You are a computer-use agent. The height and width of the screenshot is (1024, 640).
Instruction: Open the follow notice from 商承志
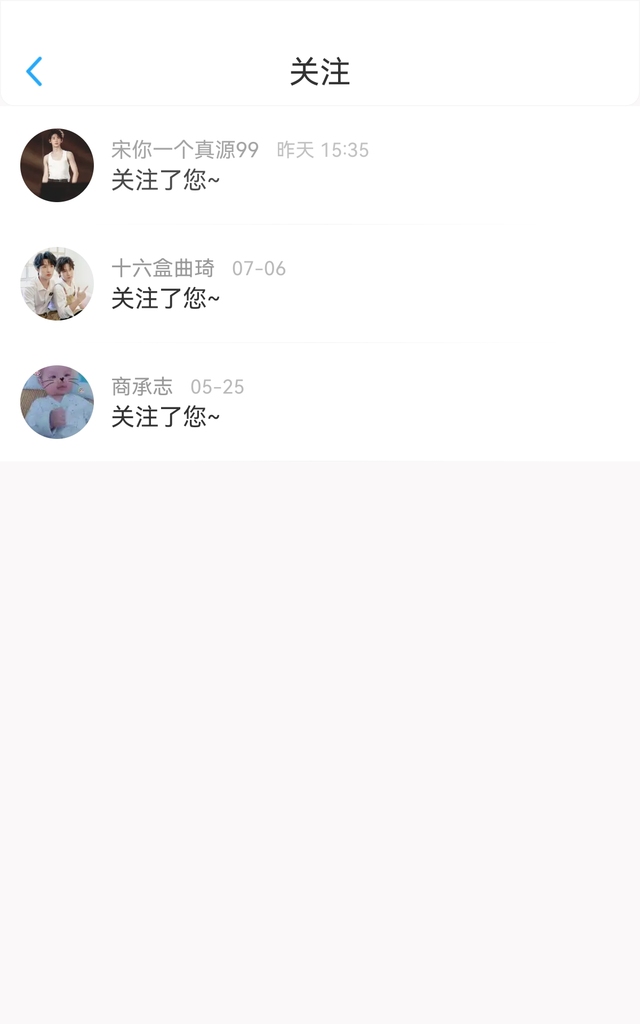pos(320,402)
